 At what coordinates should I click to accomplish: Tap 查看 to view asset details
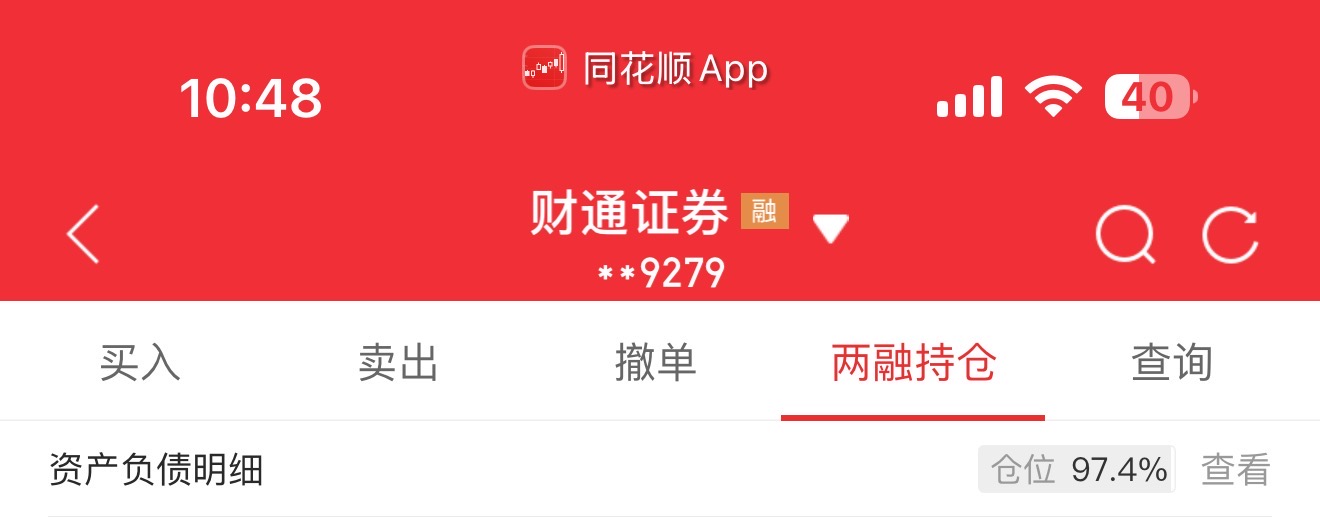point(1235,469)
